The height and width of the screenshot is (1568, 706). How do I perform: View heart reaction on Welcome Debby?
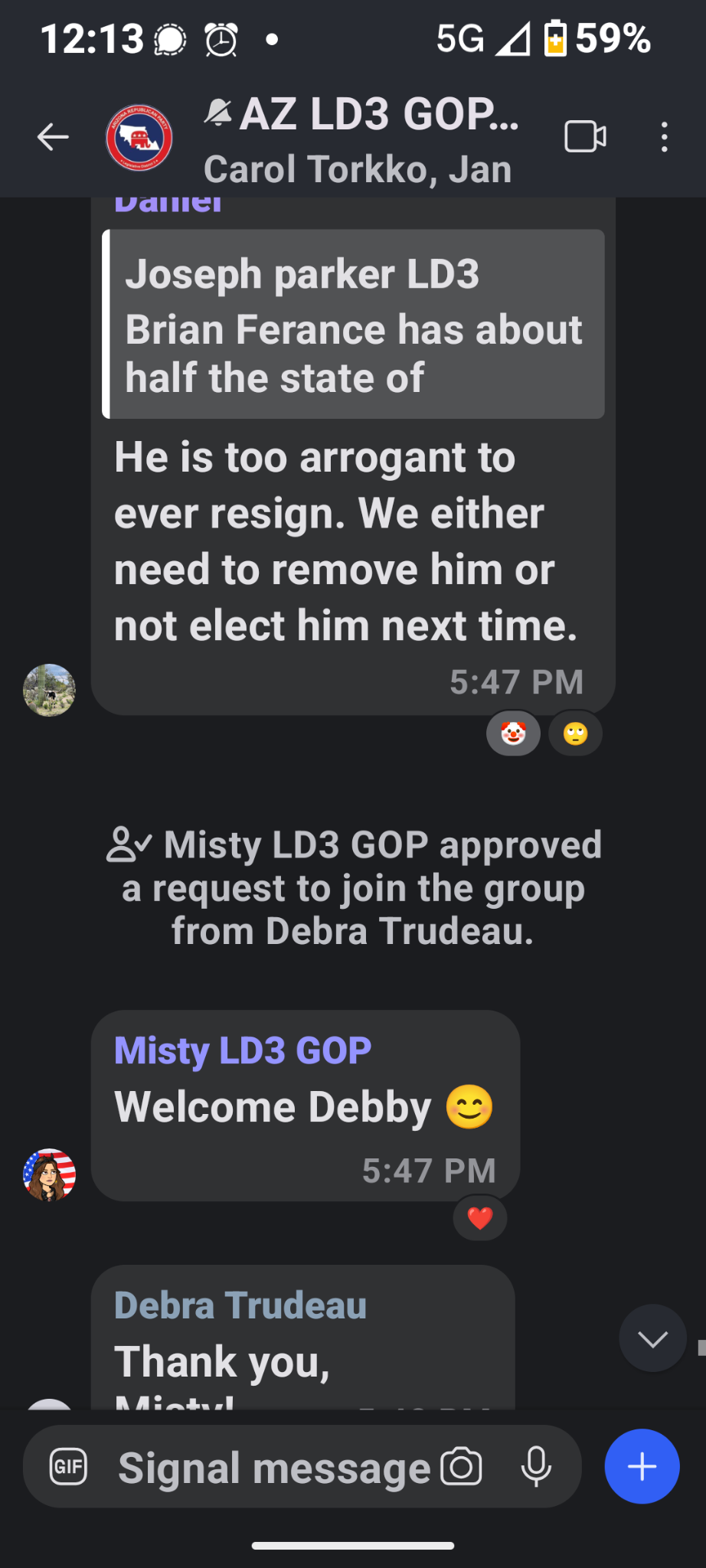click(480, 1217)
